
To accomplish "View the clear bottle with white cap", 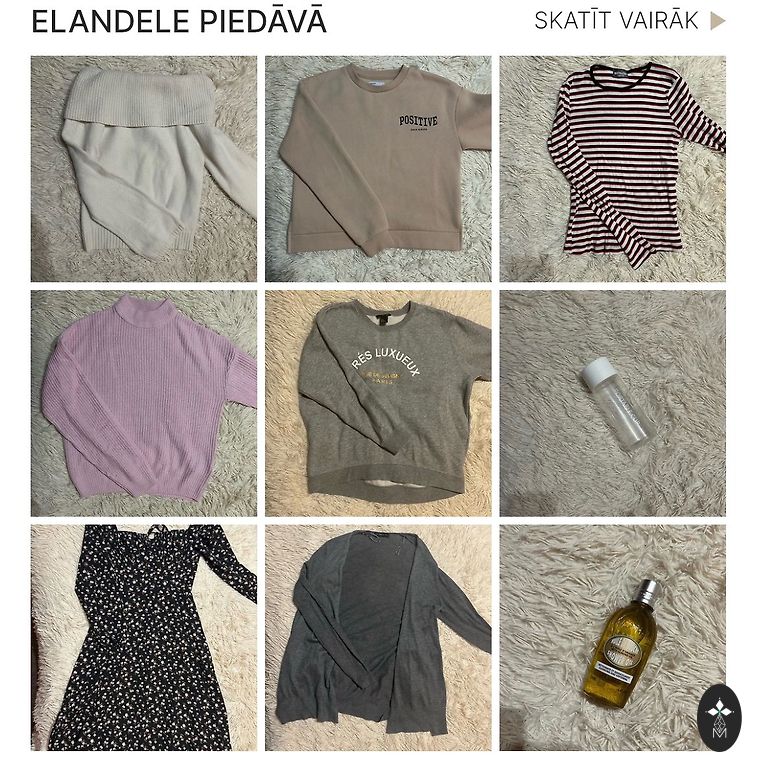I will [x=612, y=403].
